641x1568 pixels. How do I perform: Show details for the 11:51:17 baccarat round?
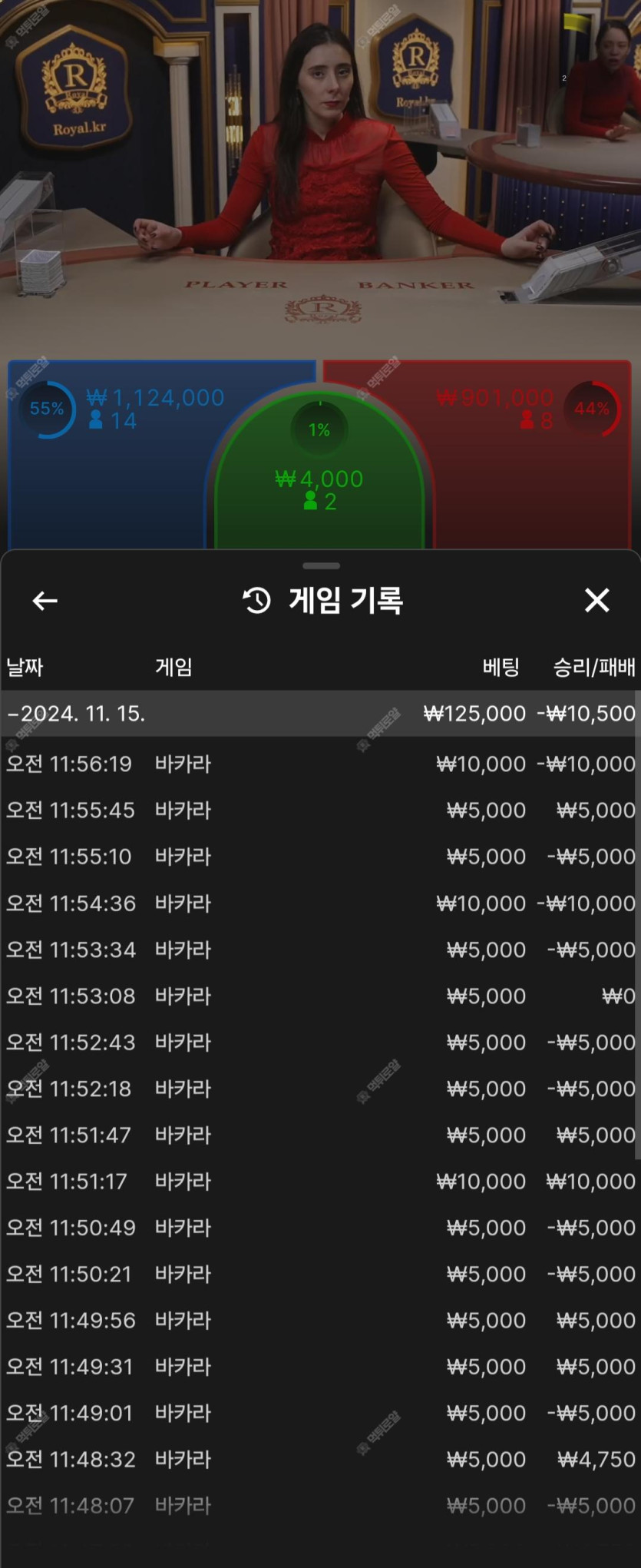pyautogui.click(x=320, y=1182)
